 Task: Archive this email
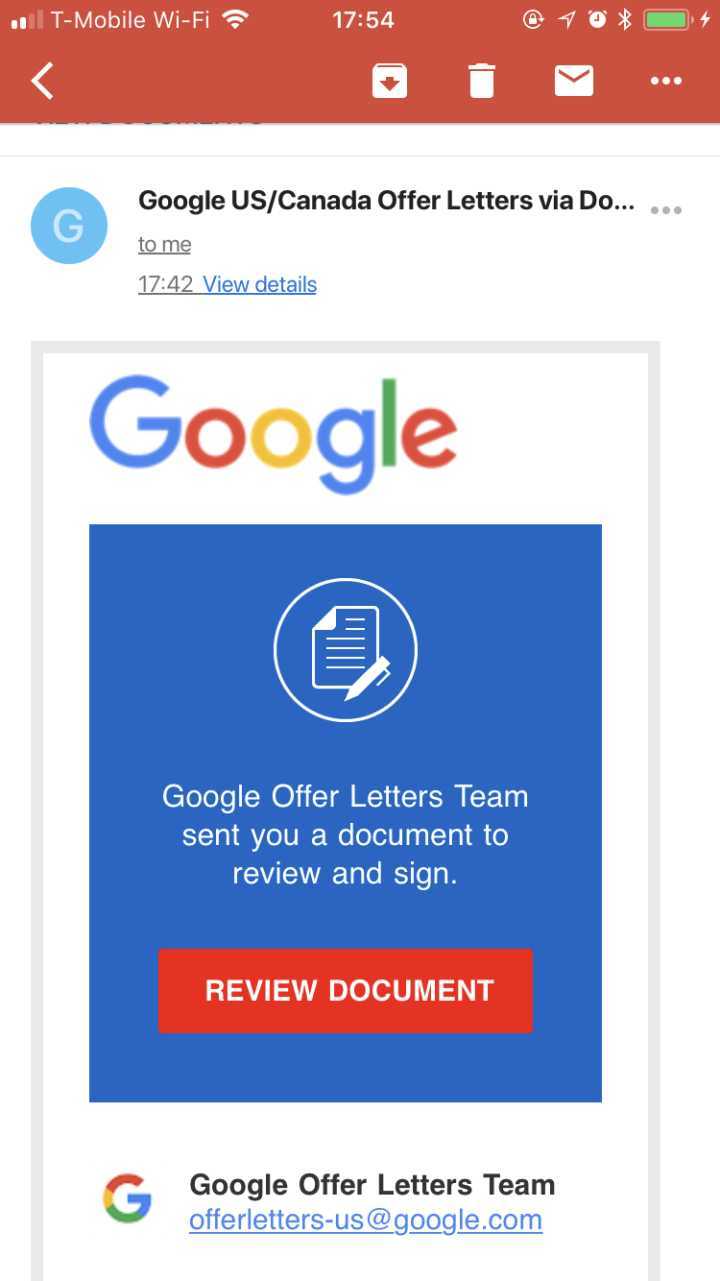[390, 81]
